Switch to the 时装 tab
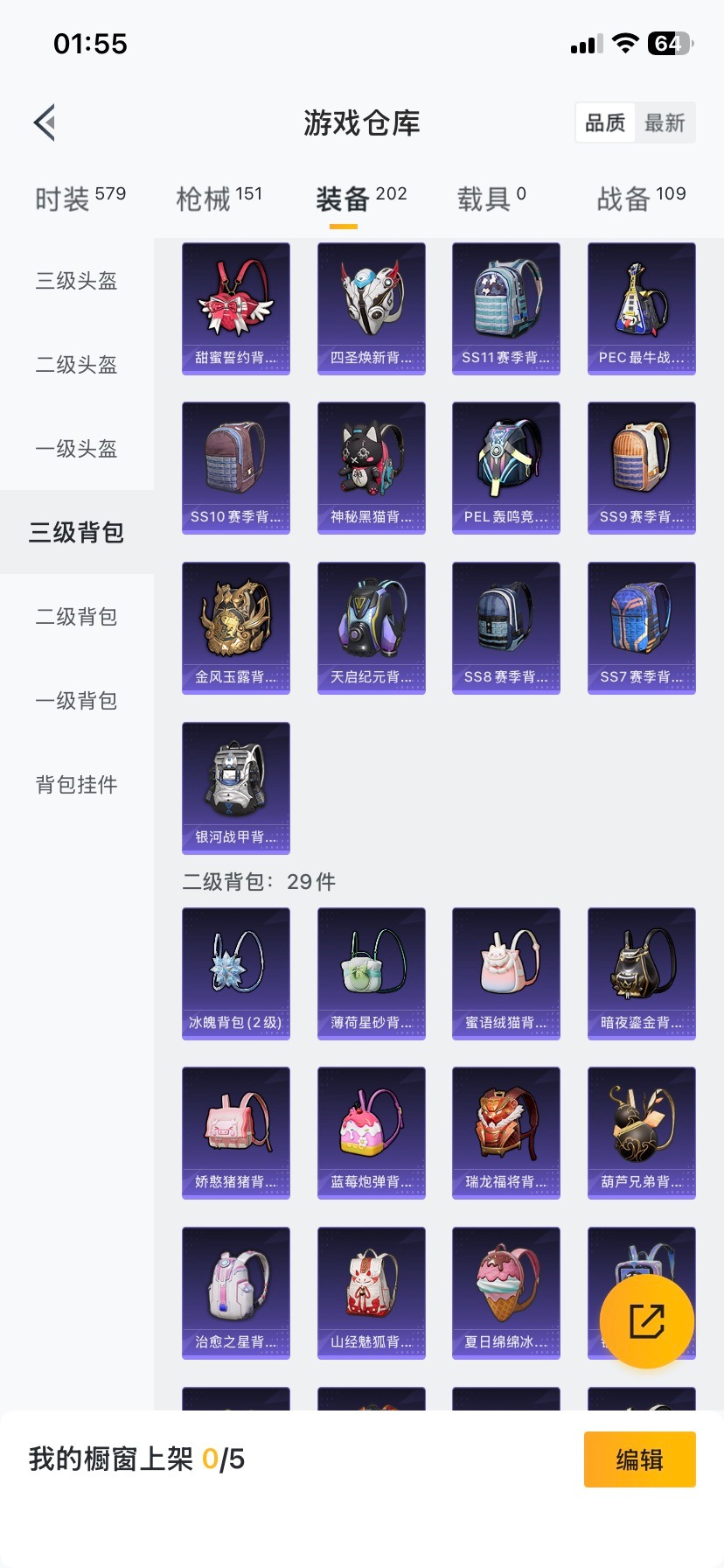The height and width of the screenshot is (1568, 724). pos(80,199)
